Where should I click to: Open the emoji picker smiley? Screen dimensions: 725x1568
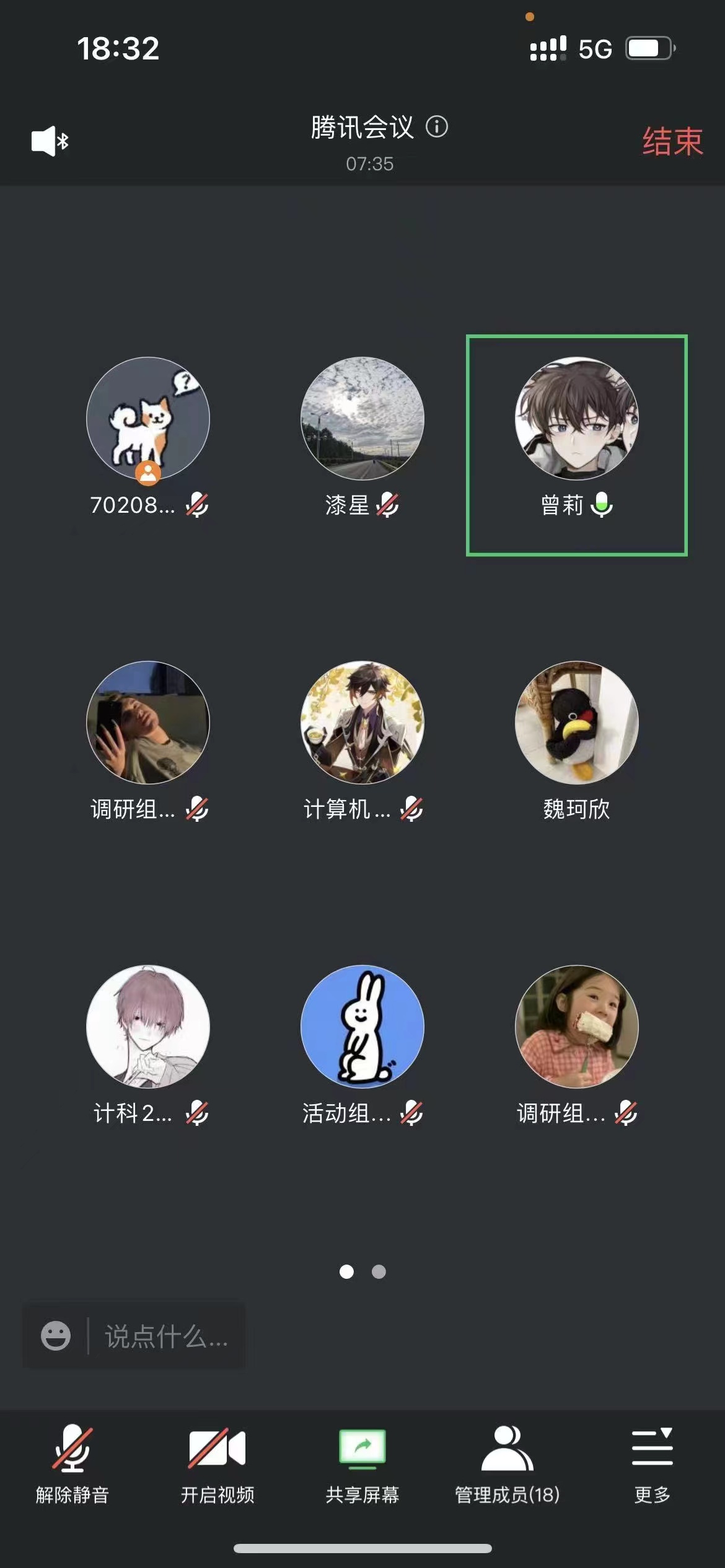(x=56, y=1336)
